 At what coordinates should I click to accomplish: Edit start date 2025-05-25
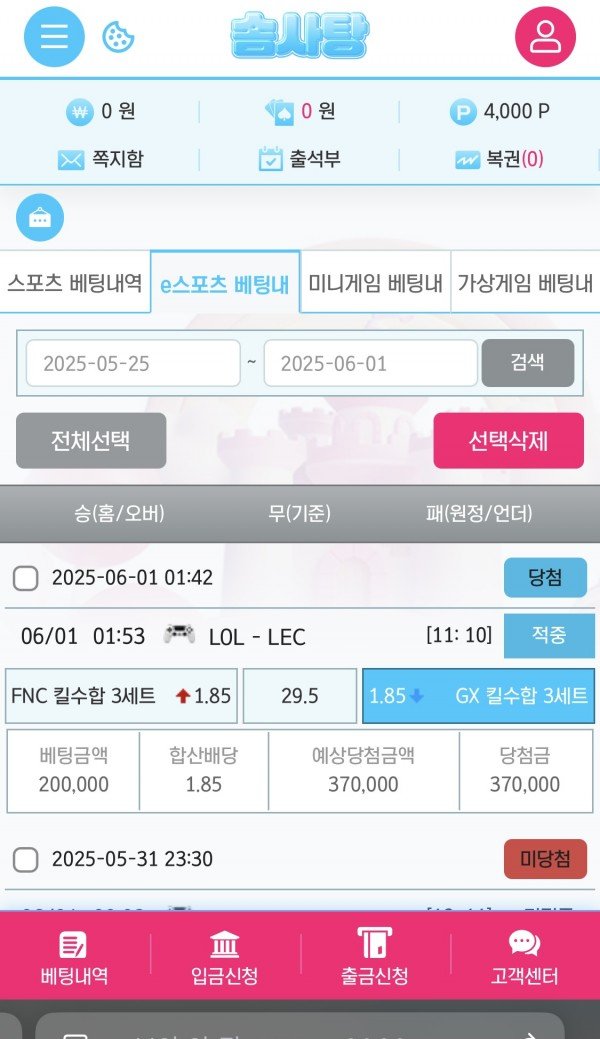click(133, 363)
